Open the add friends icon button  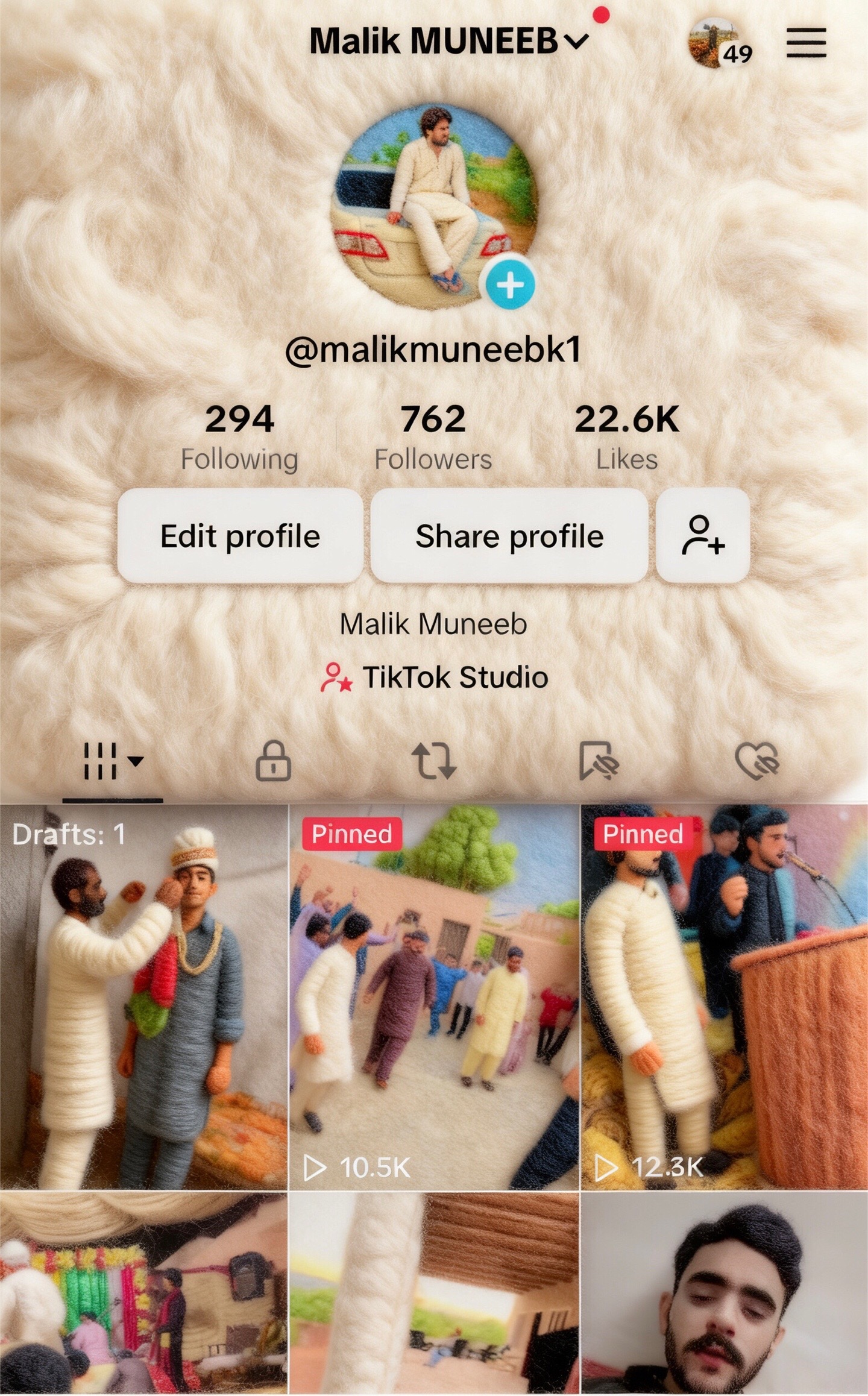[x=703, y=536]
